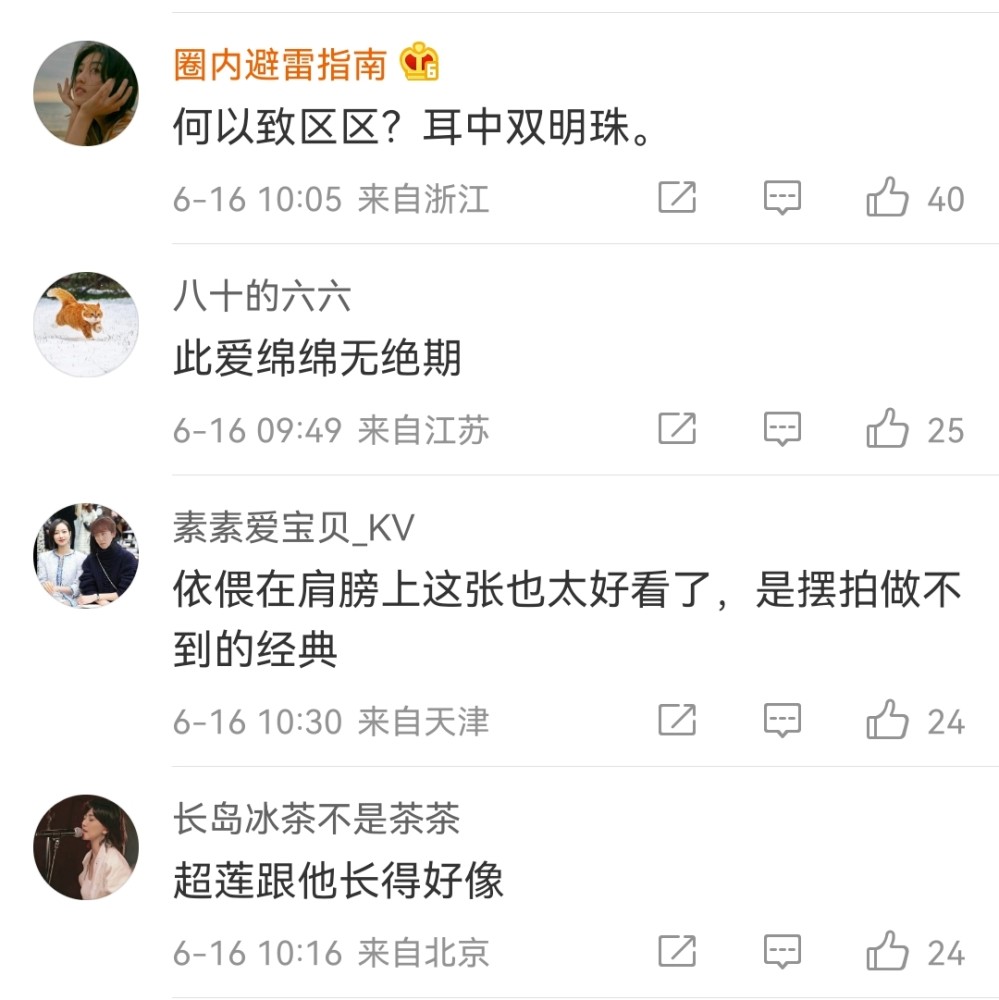
Task: Repost the comment from 素素爱宝贝_KV
Action: pos(677,721)
